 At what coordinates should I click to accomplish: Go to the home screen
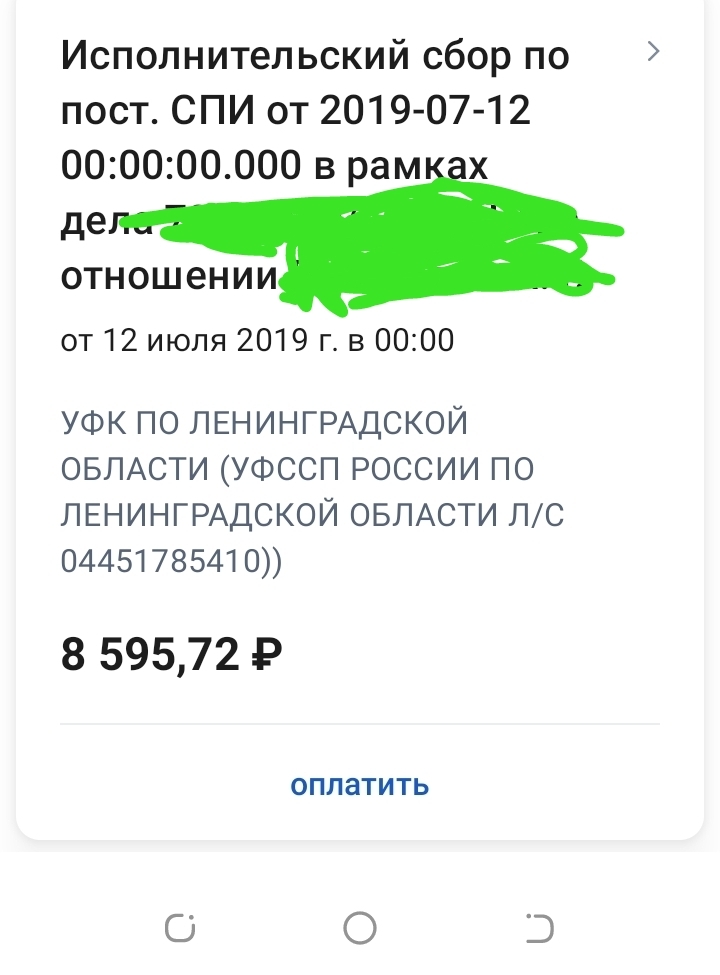pyautogui.click(x=360, y=928)
